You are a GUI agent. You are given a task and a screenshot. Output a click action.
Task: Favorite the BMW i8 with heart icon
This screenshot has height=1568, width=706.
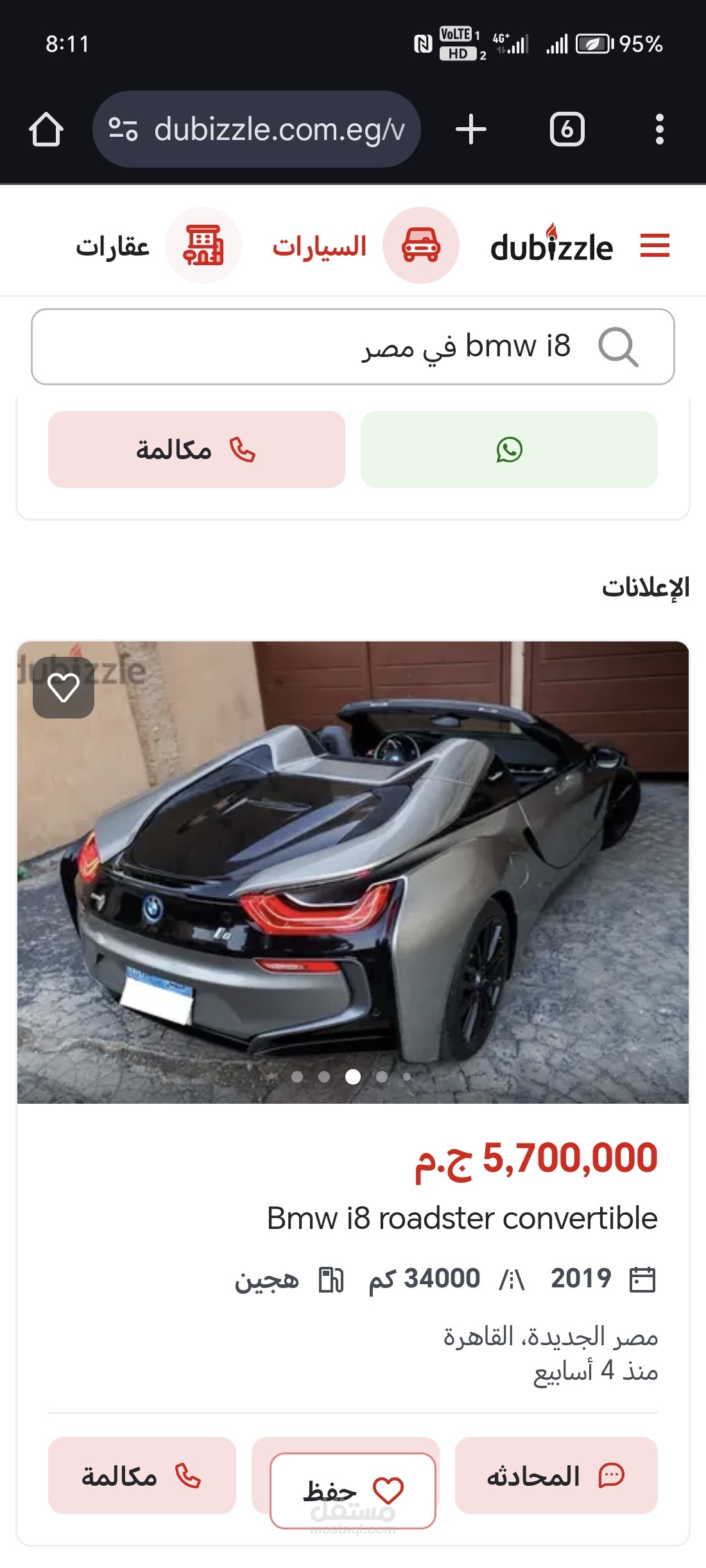click(x=64, y=688)
